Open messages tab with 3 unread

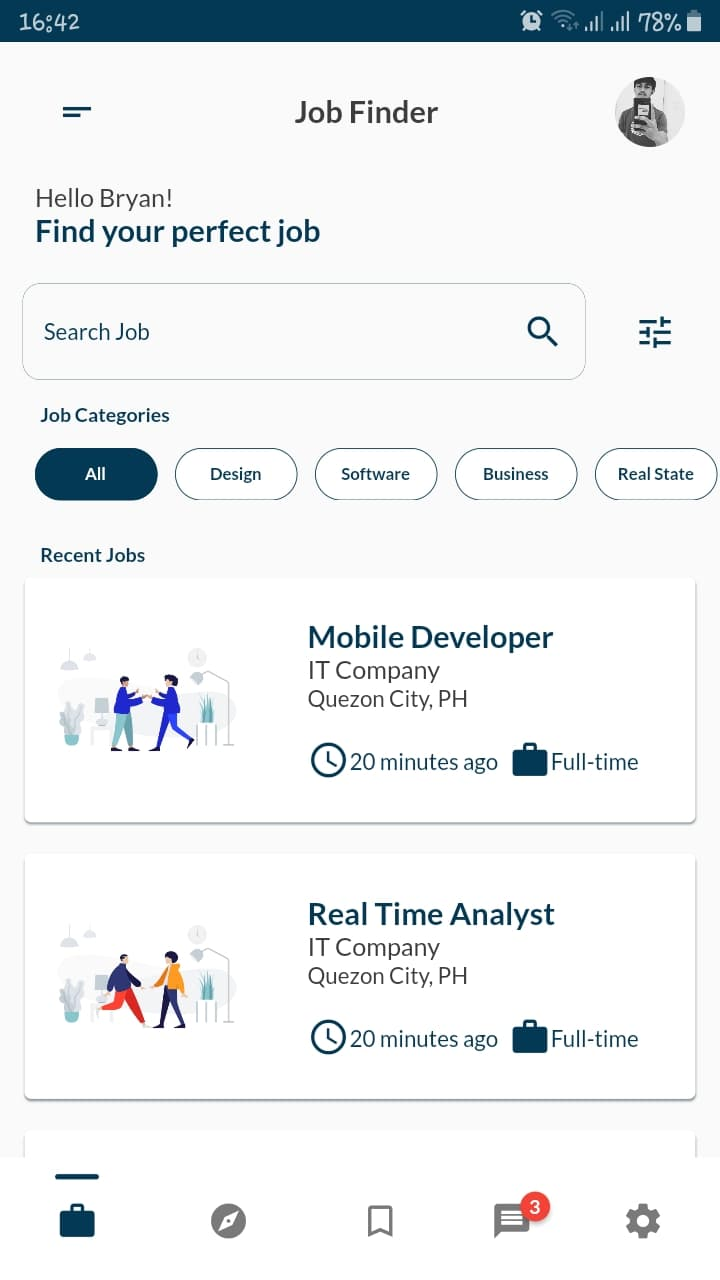tap(513, 1221)
